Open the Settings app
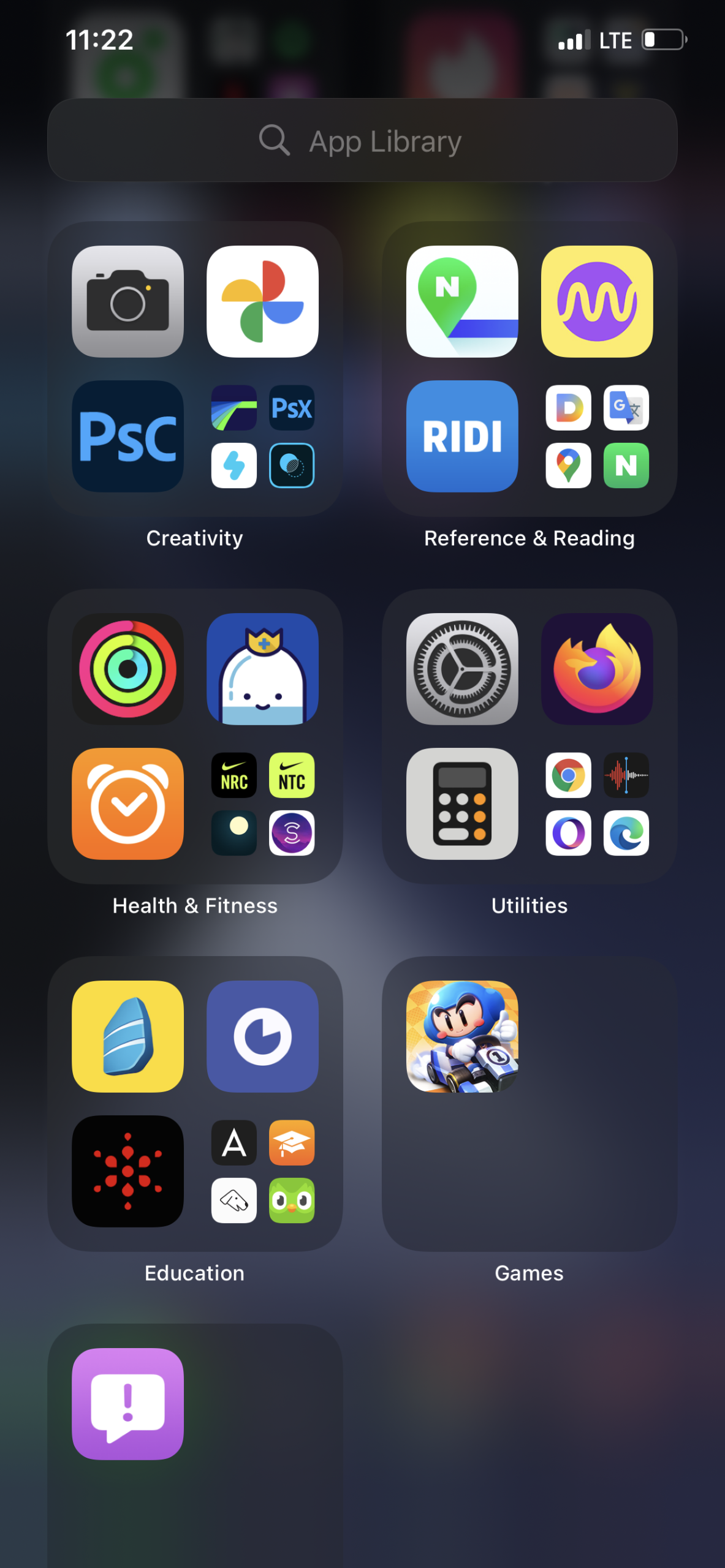 [x=462, y=670]
